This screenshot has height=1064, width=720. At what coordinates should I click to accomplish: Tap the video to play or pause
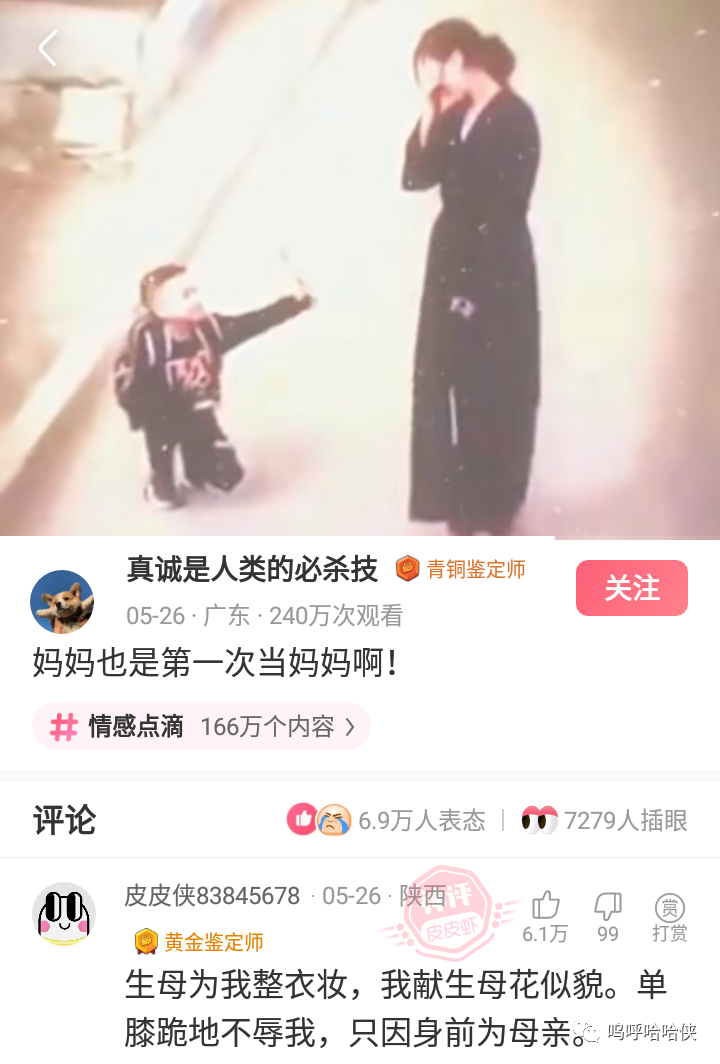click(x=360, y=280)
